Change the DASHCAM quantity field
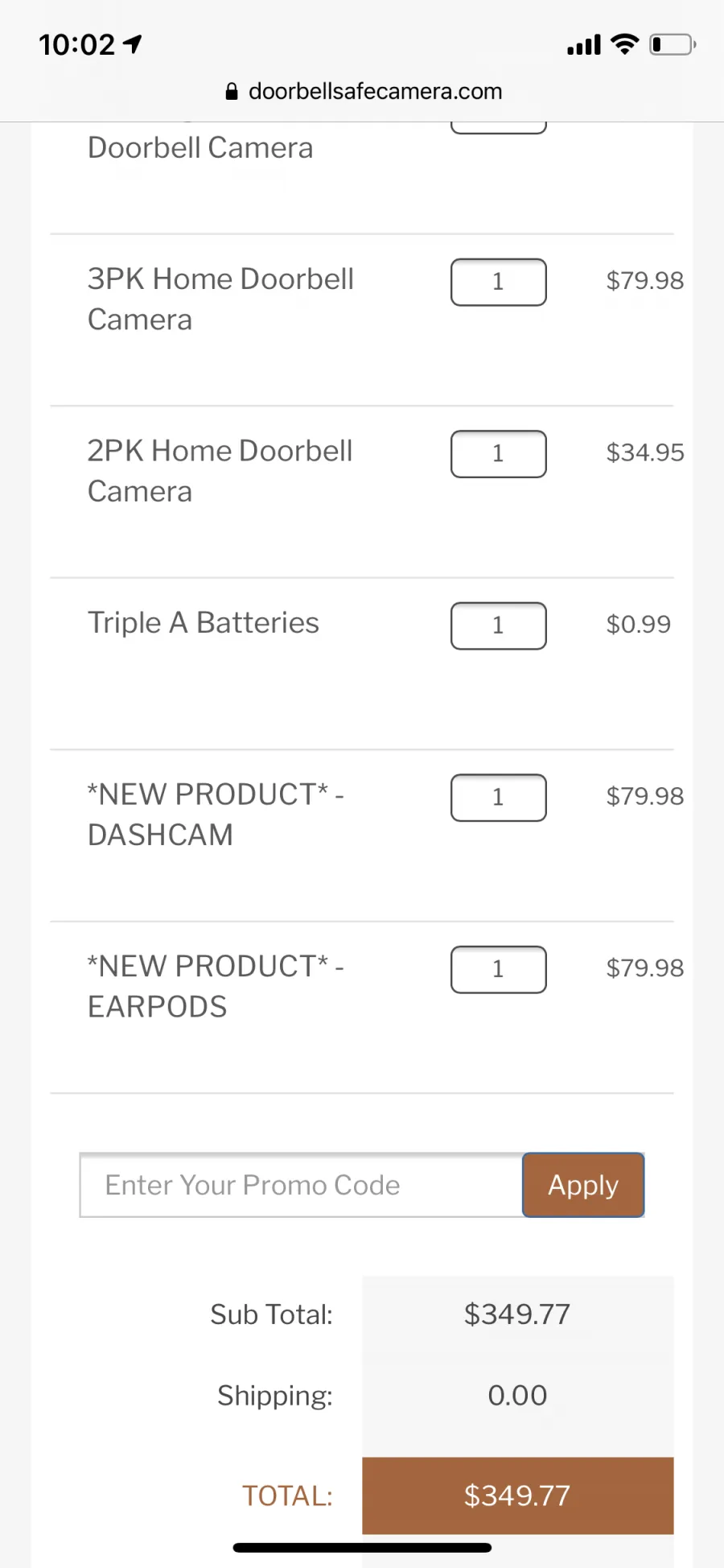The image size is (724, 1568). 499,798
